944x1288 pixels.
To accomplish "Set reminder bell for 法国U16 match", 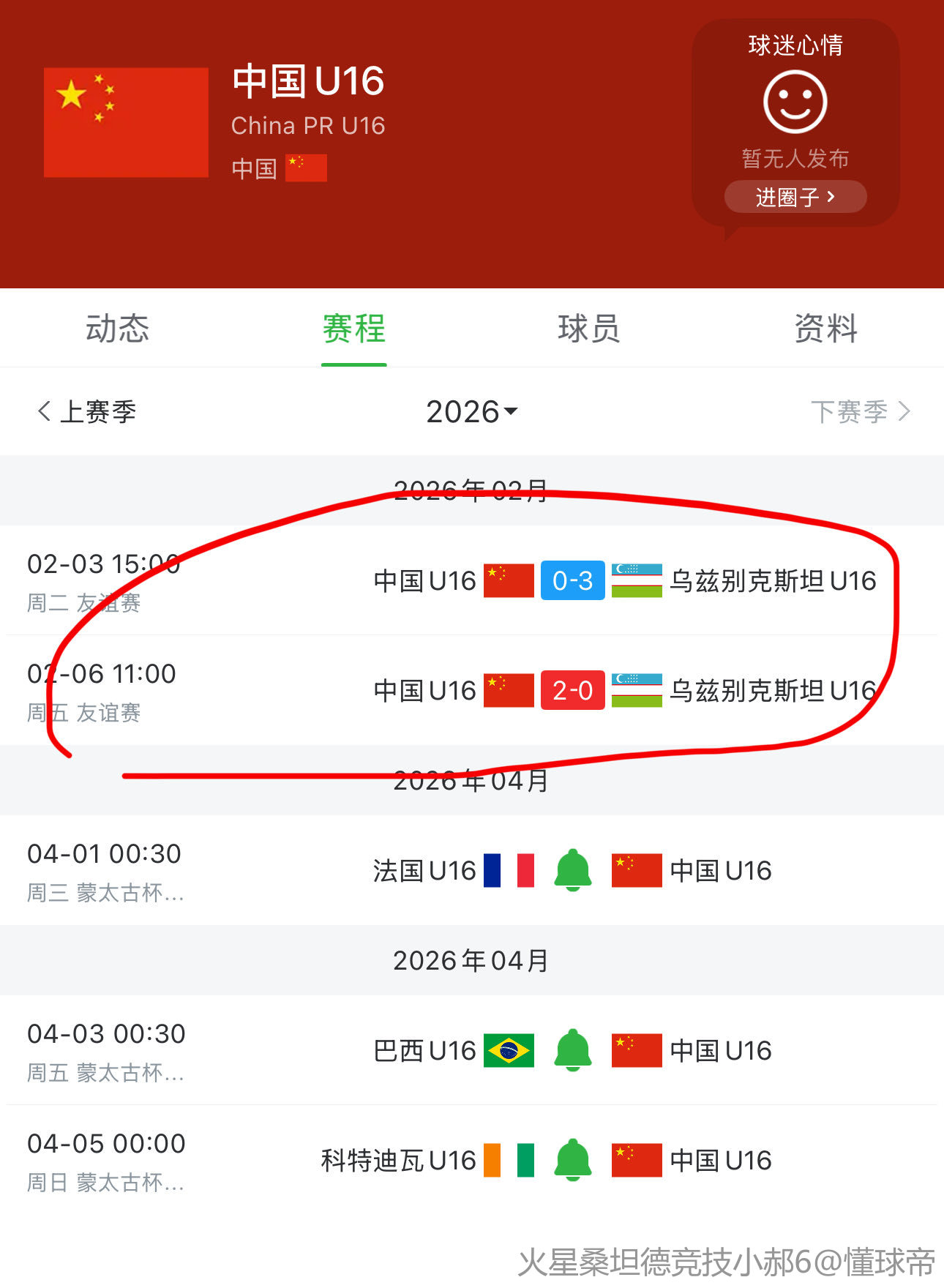I will pos(573,870).
